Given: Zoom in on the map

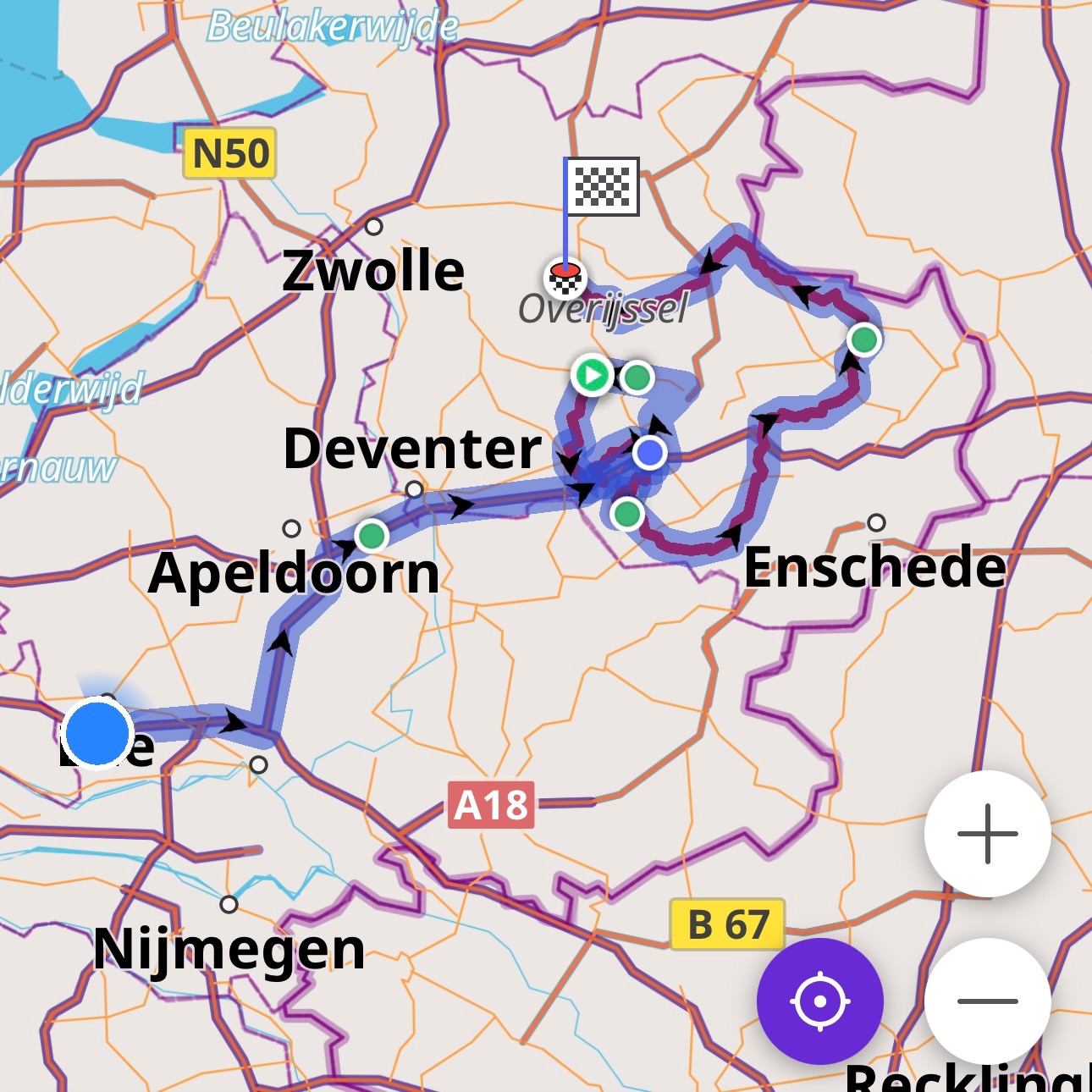Looking at the screenshot, I should click(987, 834).
